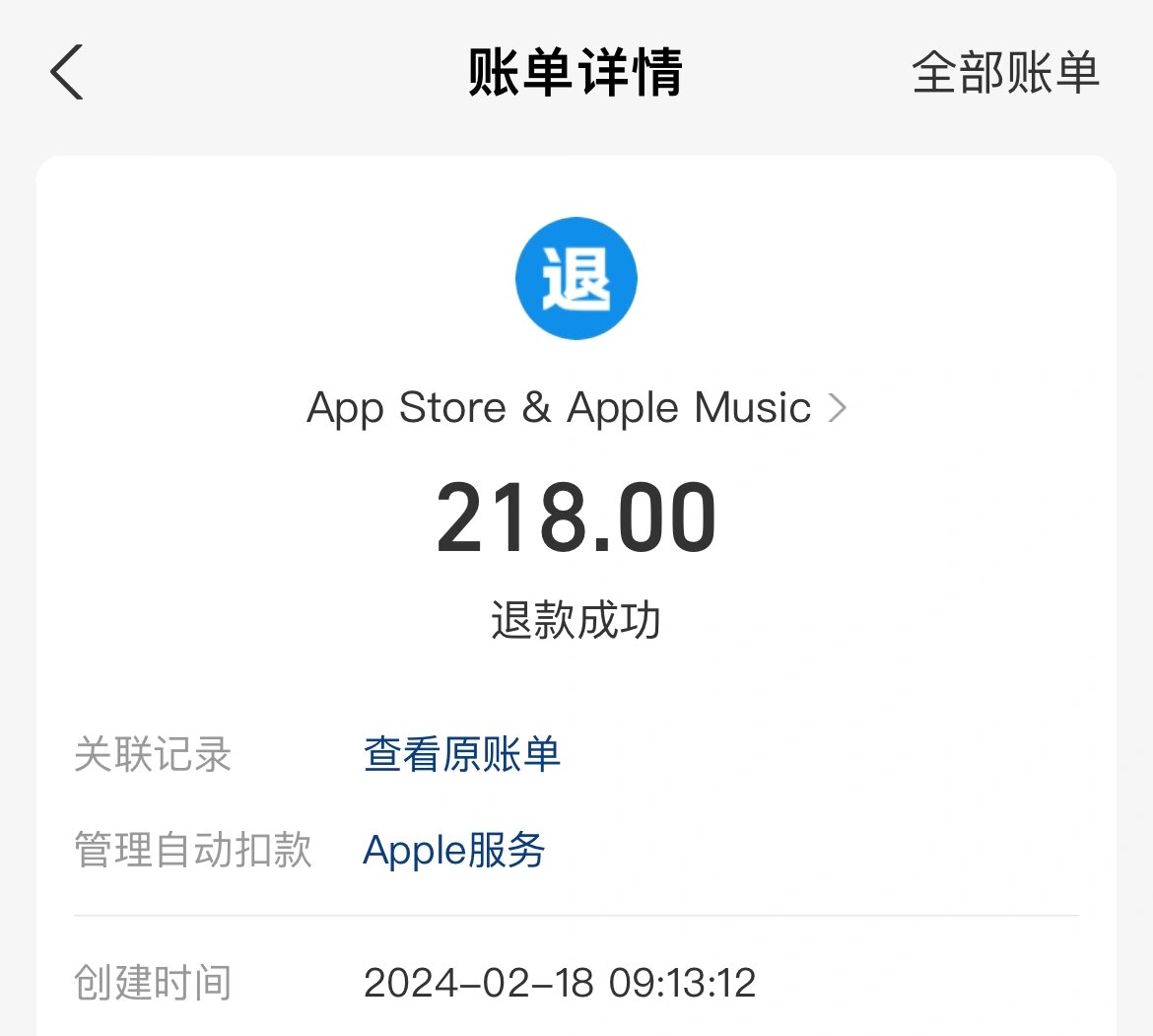Tap 查看原账单 to view the original bill
This screenshot has height=1036, width=1153.
[x=462, y=755]
